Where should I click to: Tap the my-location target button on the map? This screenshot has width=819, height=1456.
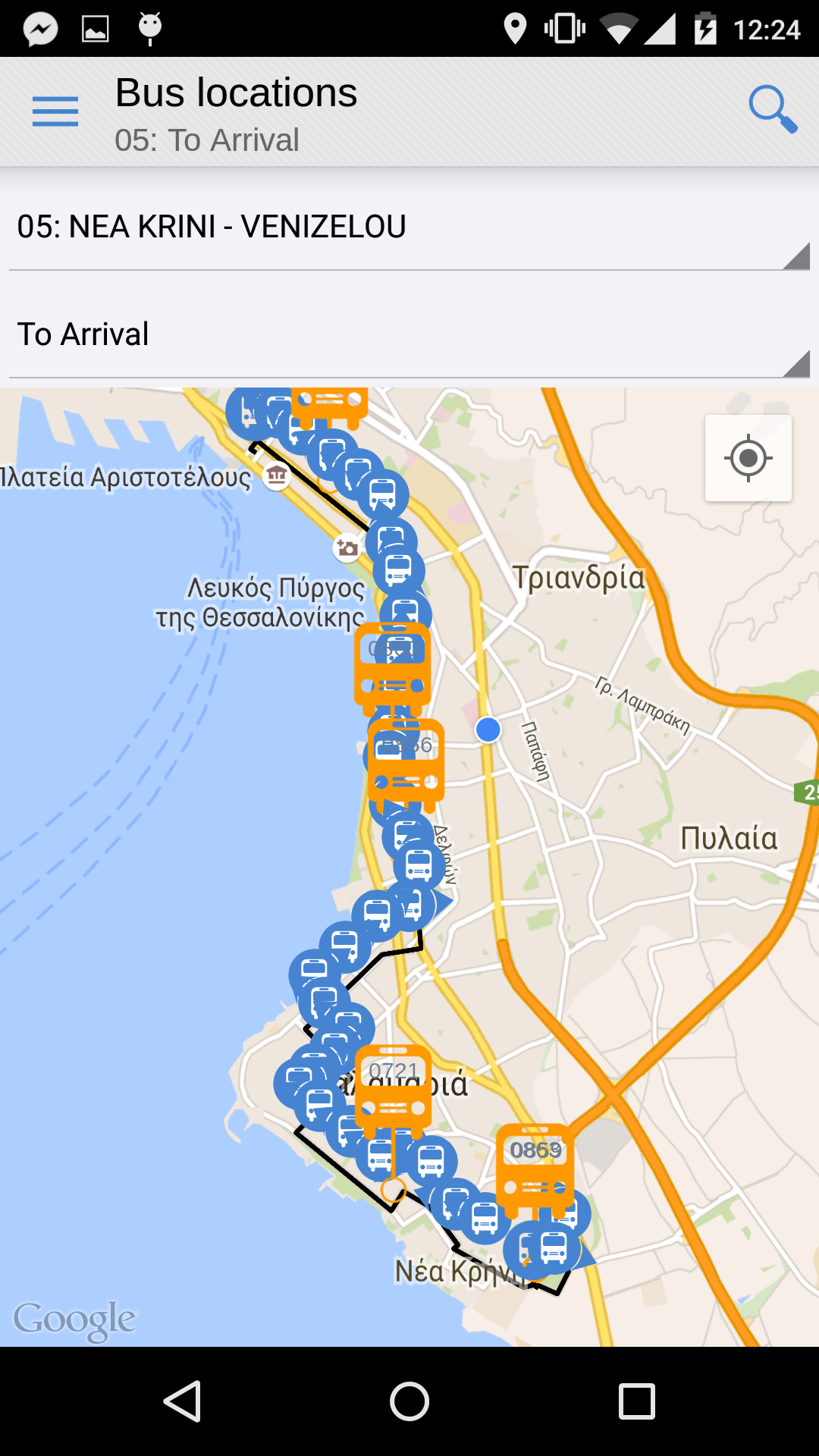pos(748,459)
